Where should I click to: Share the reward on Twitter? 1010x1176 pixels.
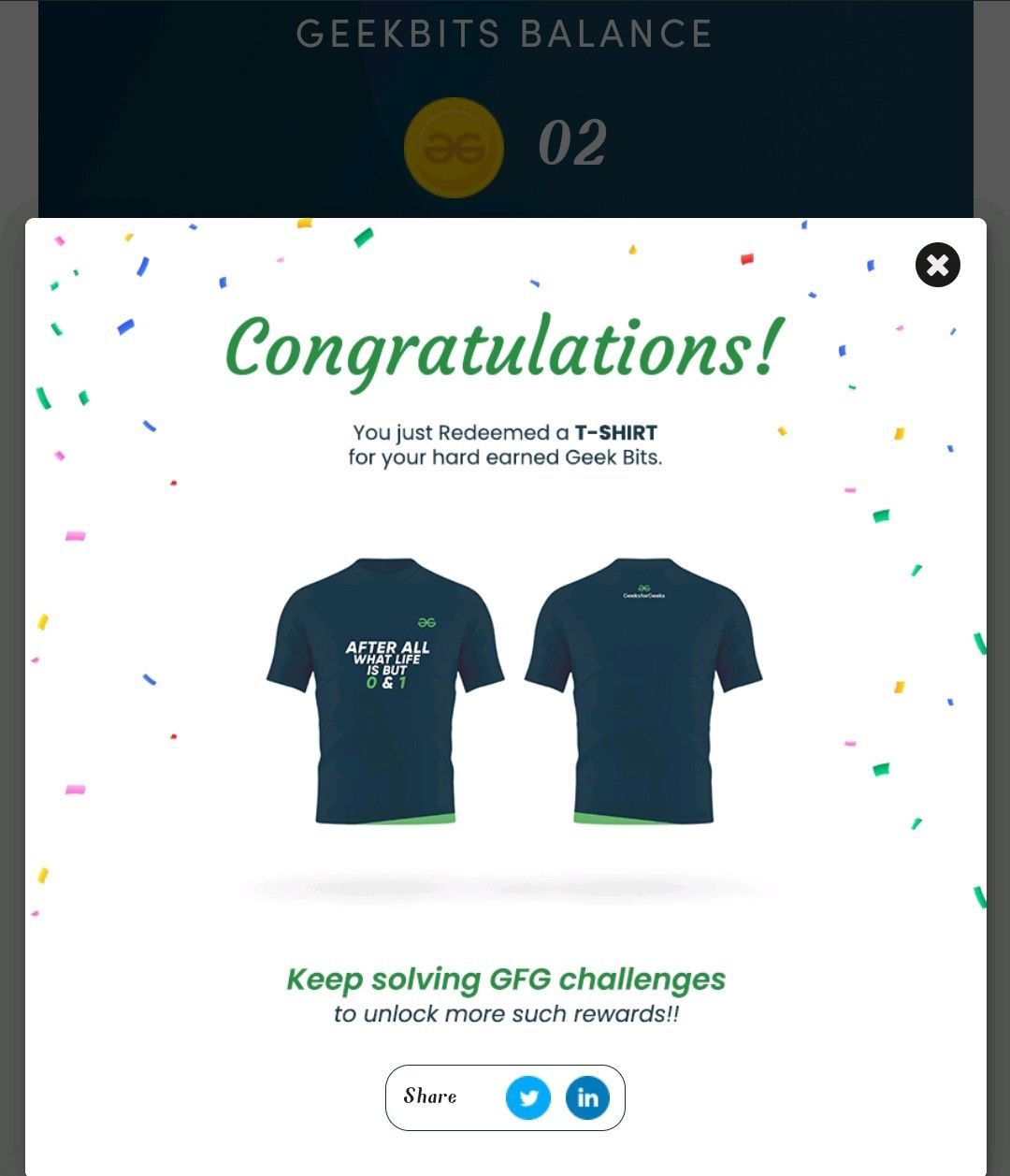coord(528,1097)
